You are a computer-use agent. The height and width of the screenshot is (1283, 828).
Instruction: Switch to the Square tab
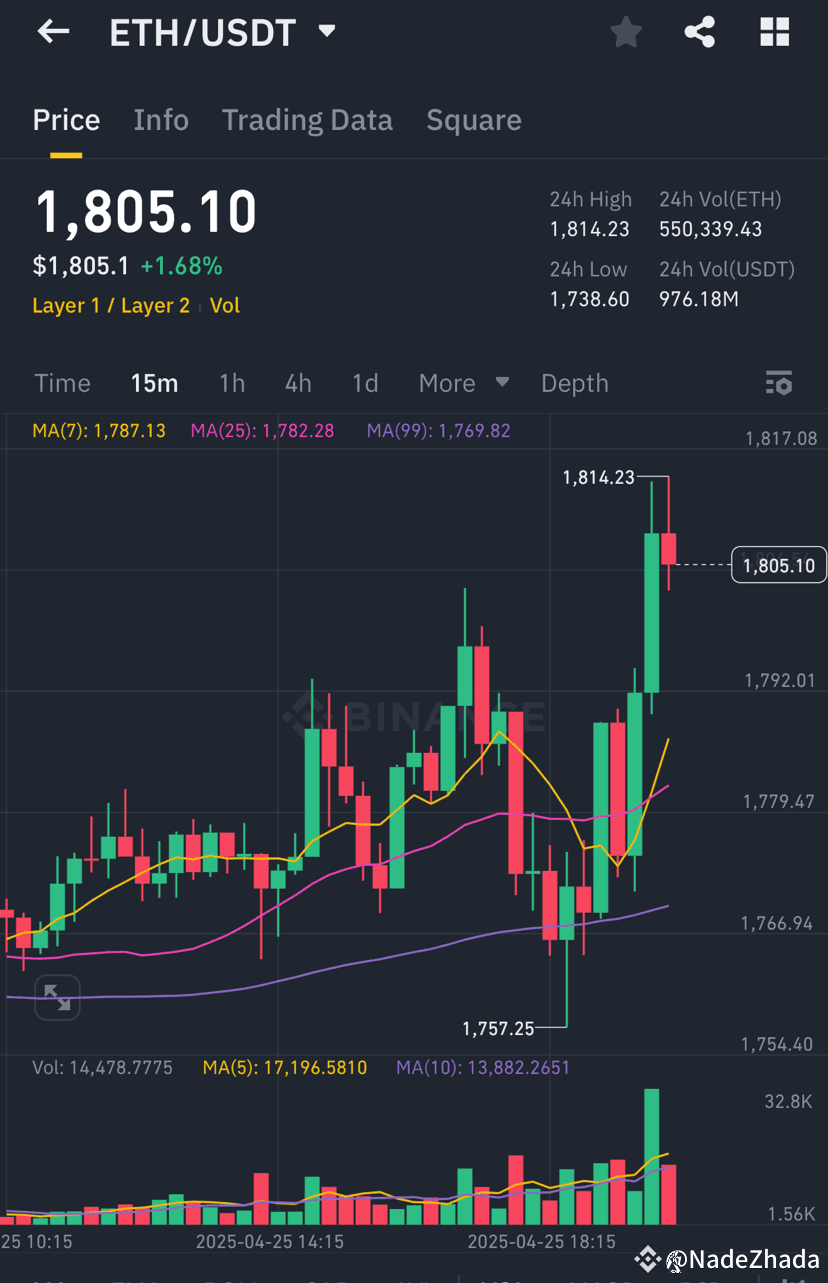point(474,119)
